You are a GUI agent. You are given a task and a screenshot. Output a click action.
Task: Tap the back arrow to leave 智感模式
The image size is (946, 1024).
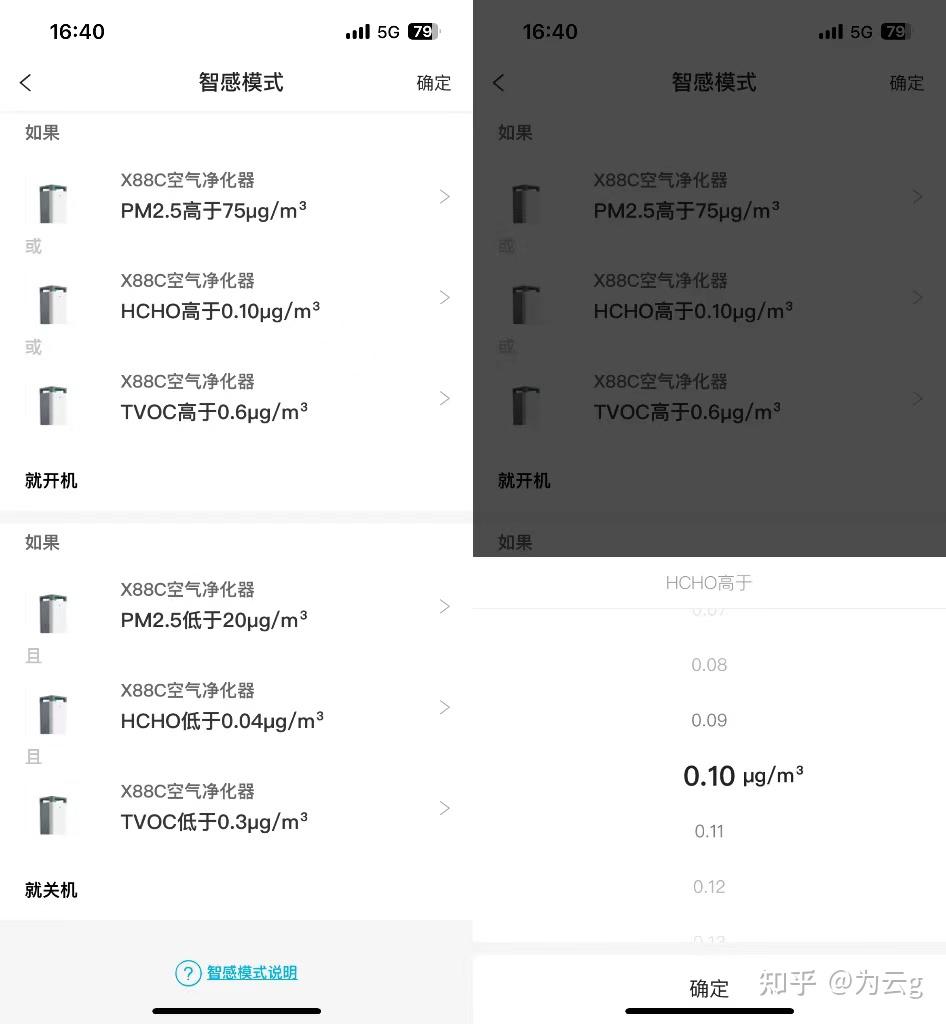click(25, 83)
